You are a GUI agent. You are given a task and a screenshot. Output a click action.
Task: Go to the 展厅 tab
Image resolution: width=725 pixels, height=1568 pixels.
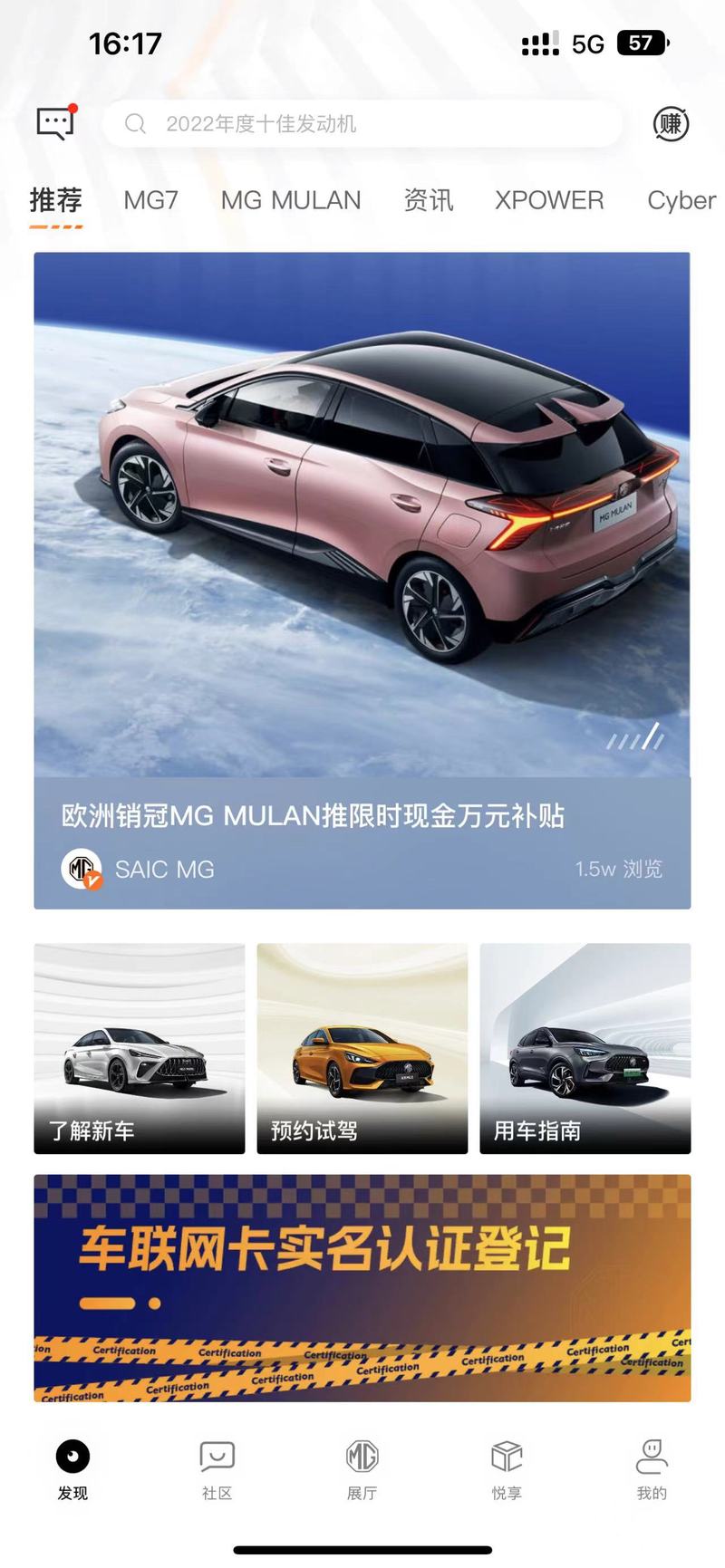(x=362, y=1471)
